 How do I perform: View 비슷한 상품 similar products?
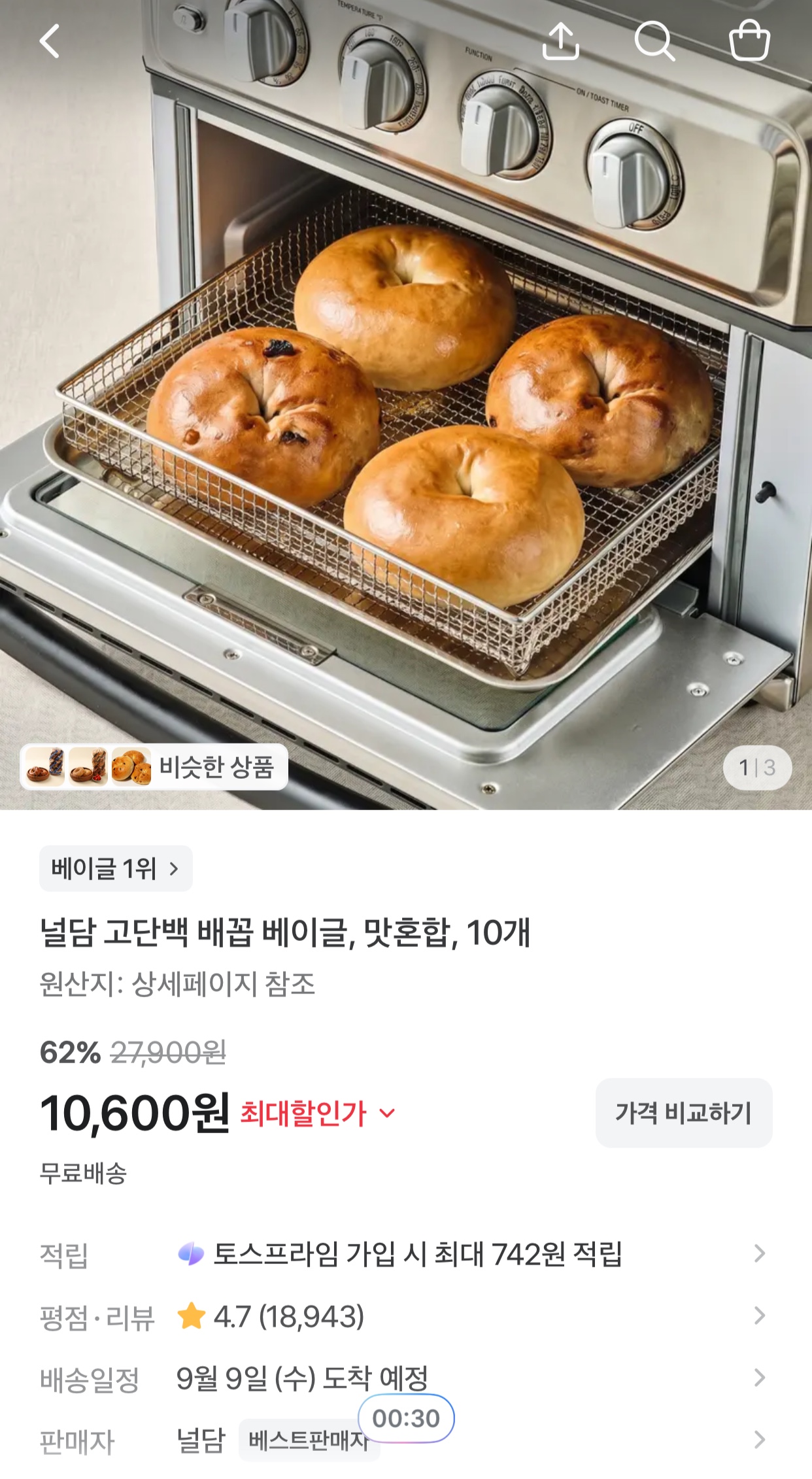tap(154, 767)
